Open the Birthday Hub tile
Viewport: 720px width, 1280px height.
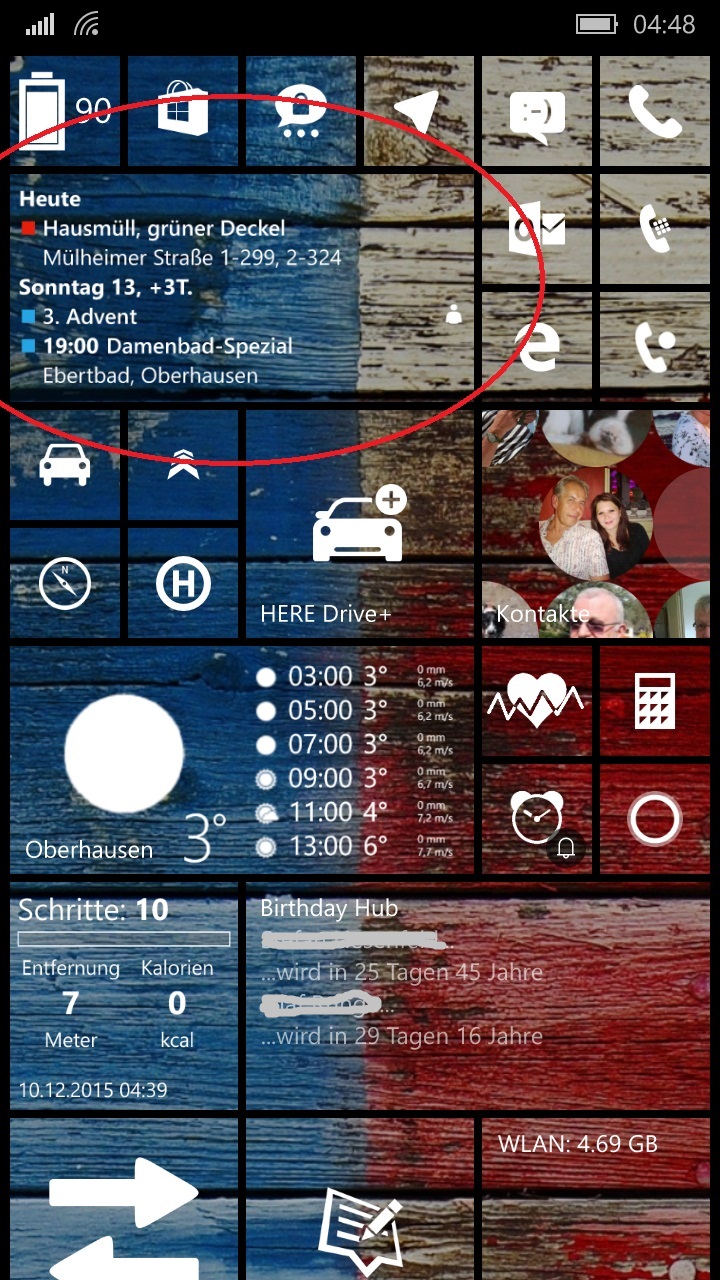478,996
